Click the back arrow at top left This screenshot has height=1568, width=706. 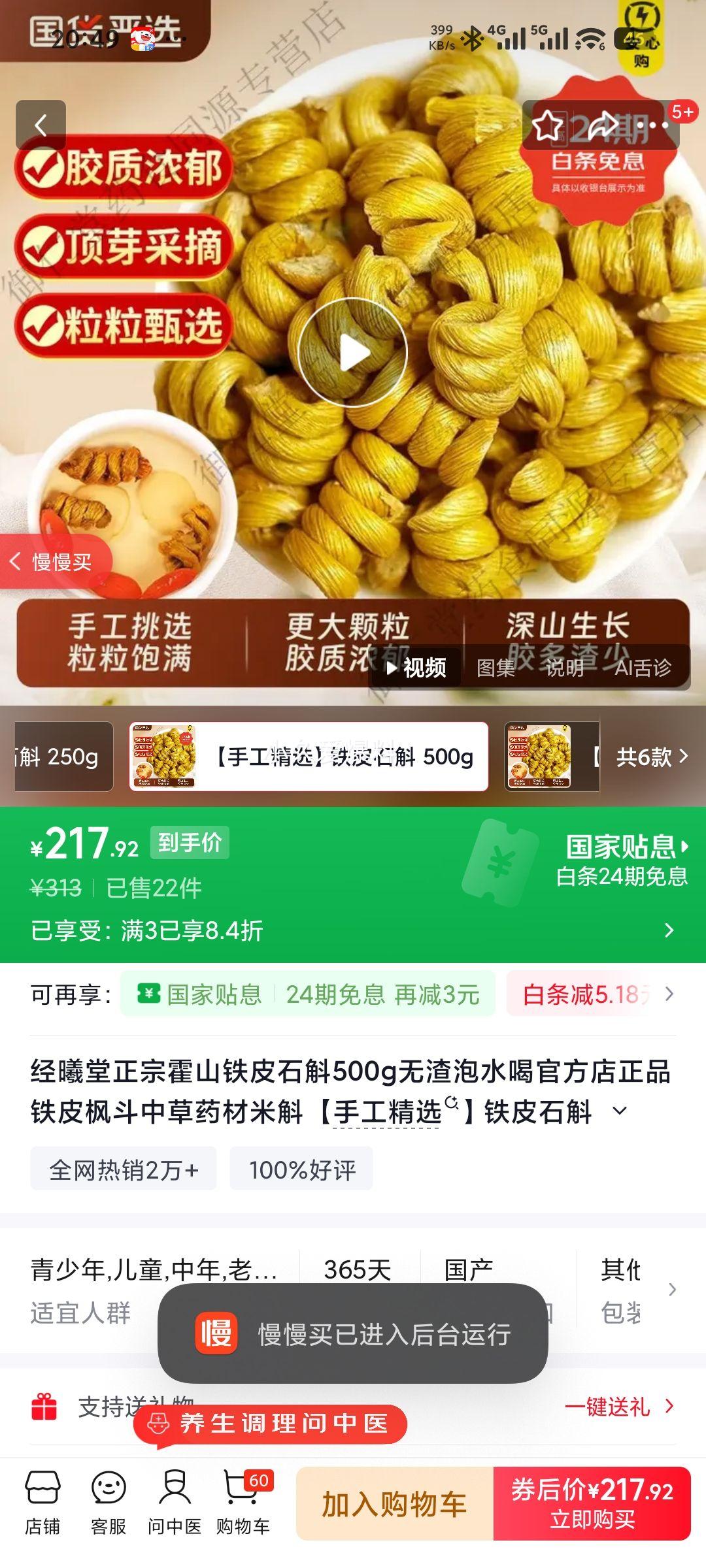[41, 124]
